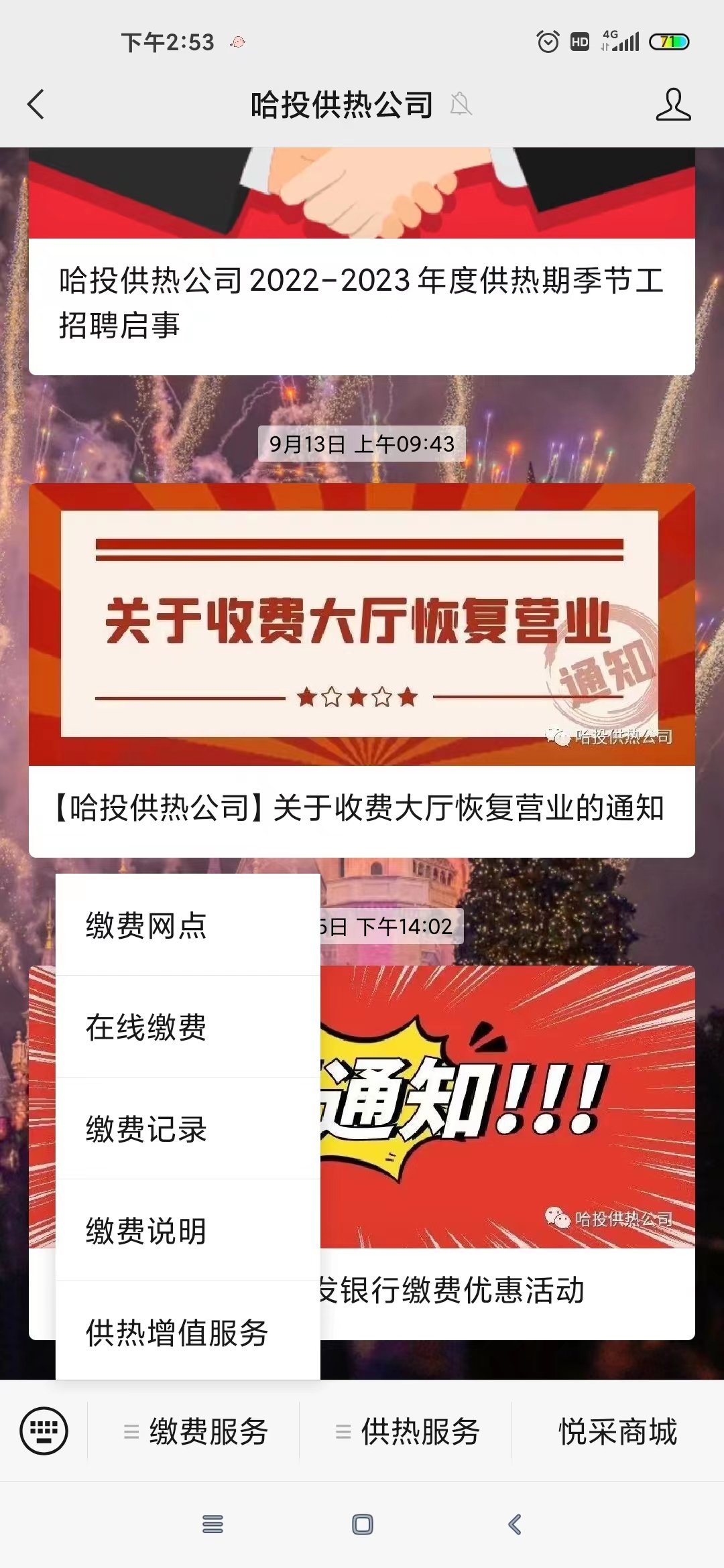Collapse the 缴费服务 bottom menu
724x1568 pixels.
(x=194, y=1432)
